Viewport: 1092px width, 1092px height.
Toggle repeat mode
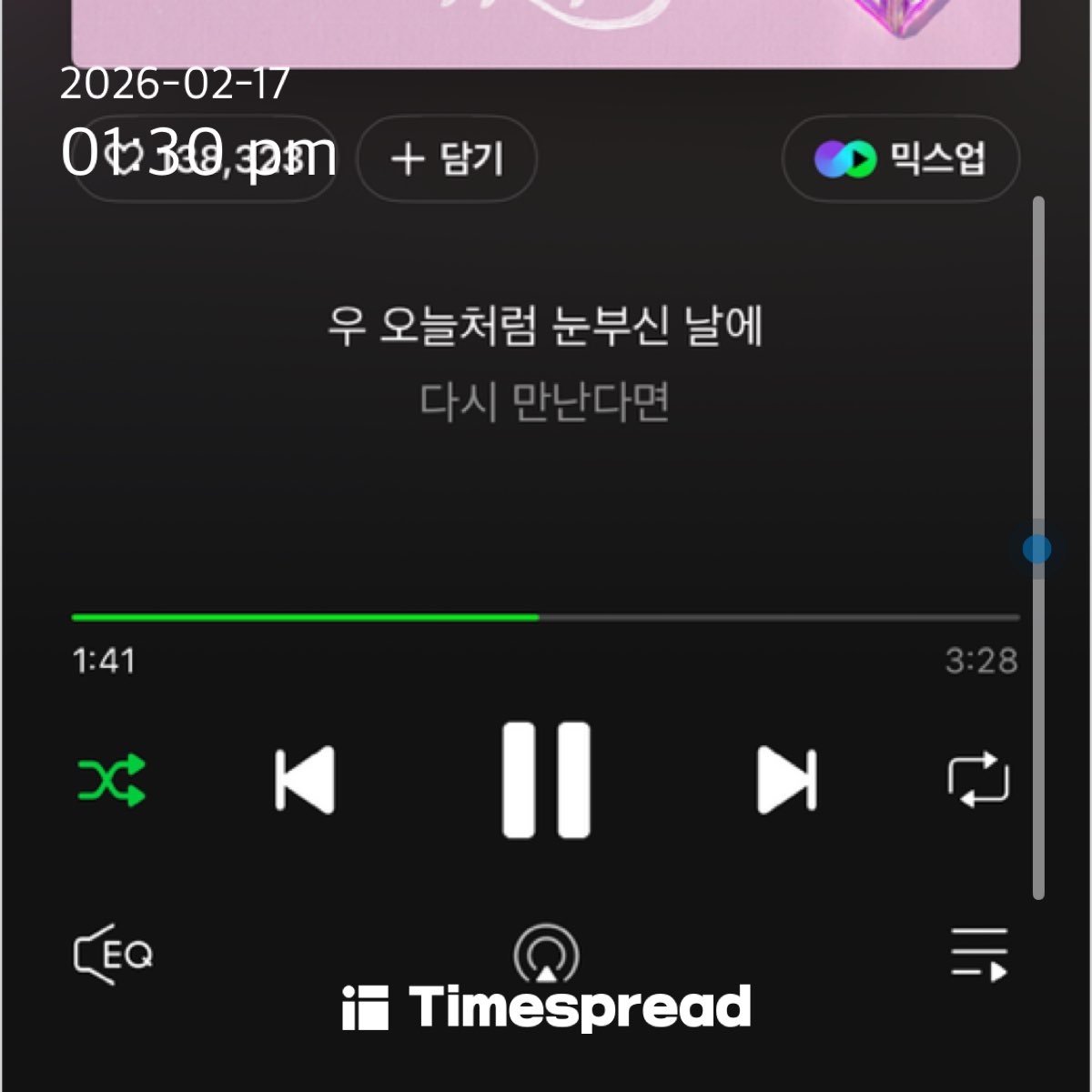coord(978,780)
